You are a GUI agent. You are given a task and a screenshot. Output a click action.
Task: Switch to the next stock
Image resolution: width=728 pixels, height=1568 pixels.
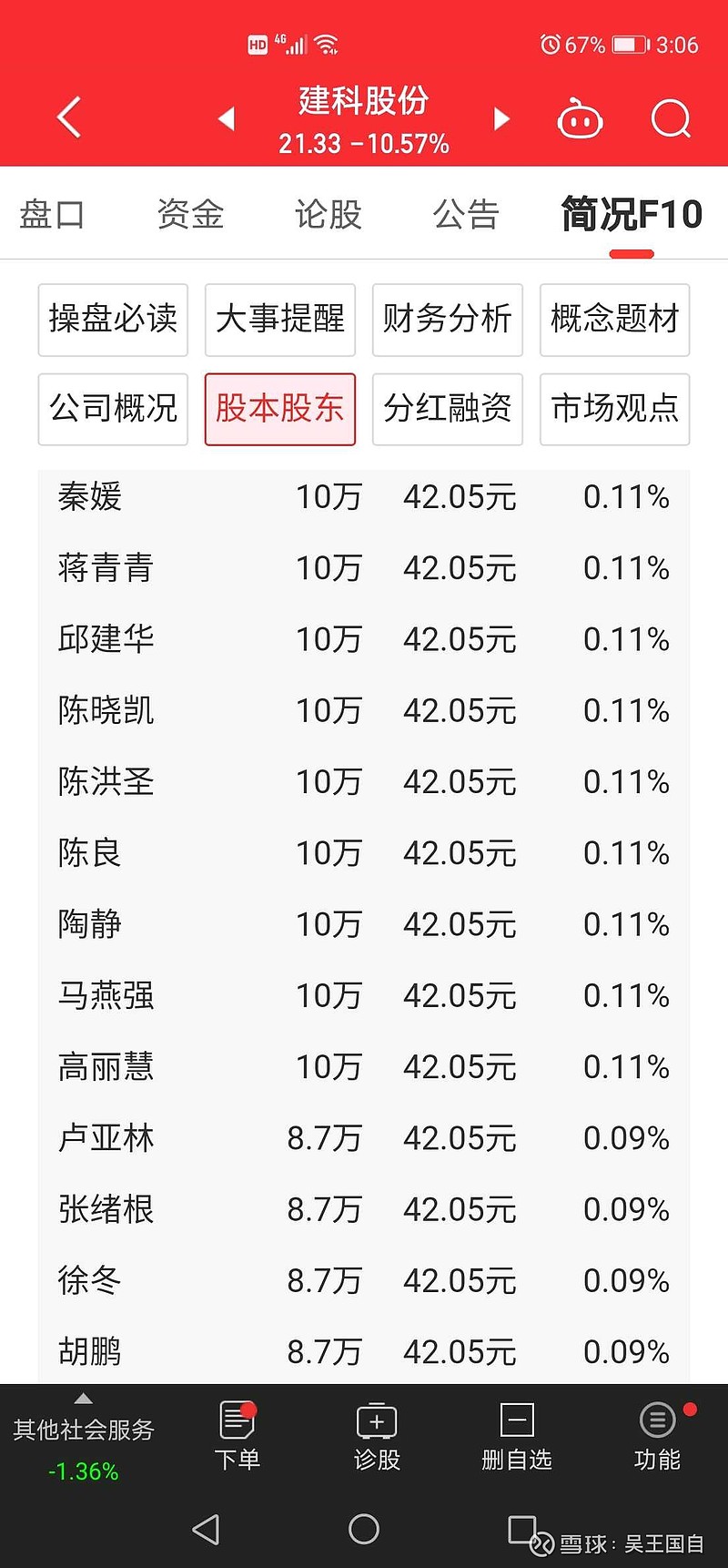(x=500, y=118)
